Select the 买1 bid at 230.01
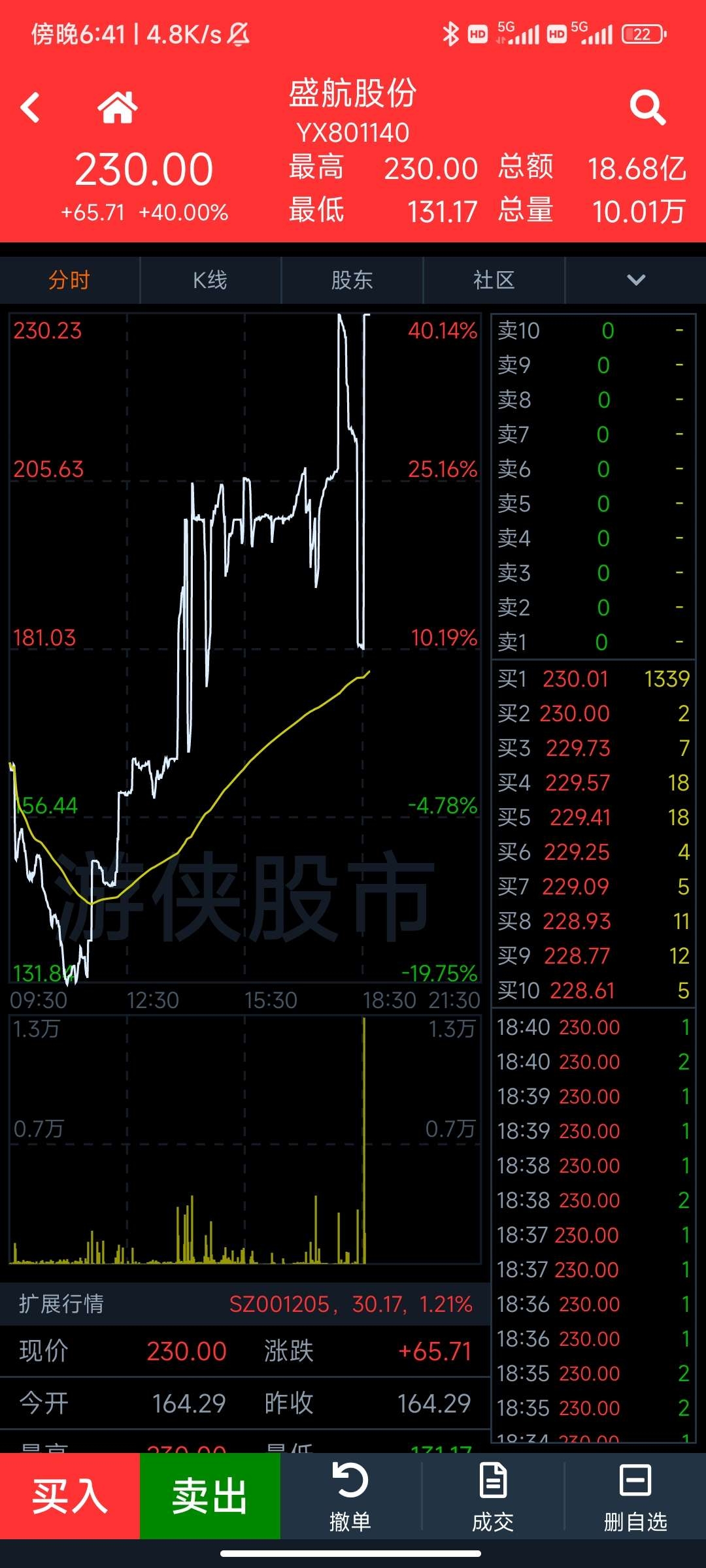 (x=594, y=679)
